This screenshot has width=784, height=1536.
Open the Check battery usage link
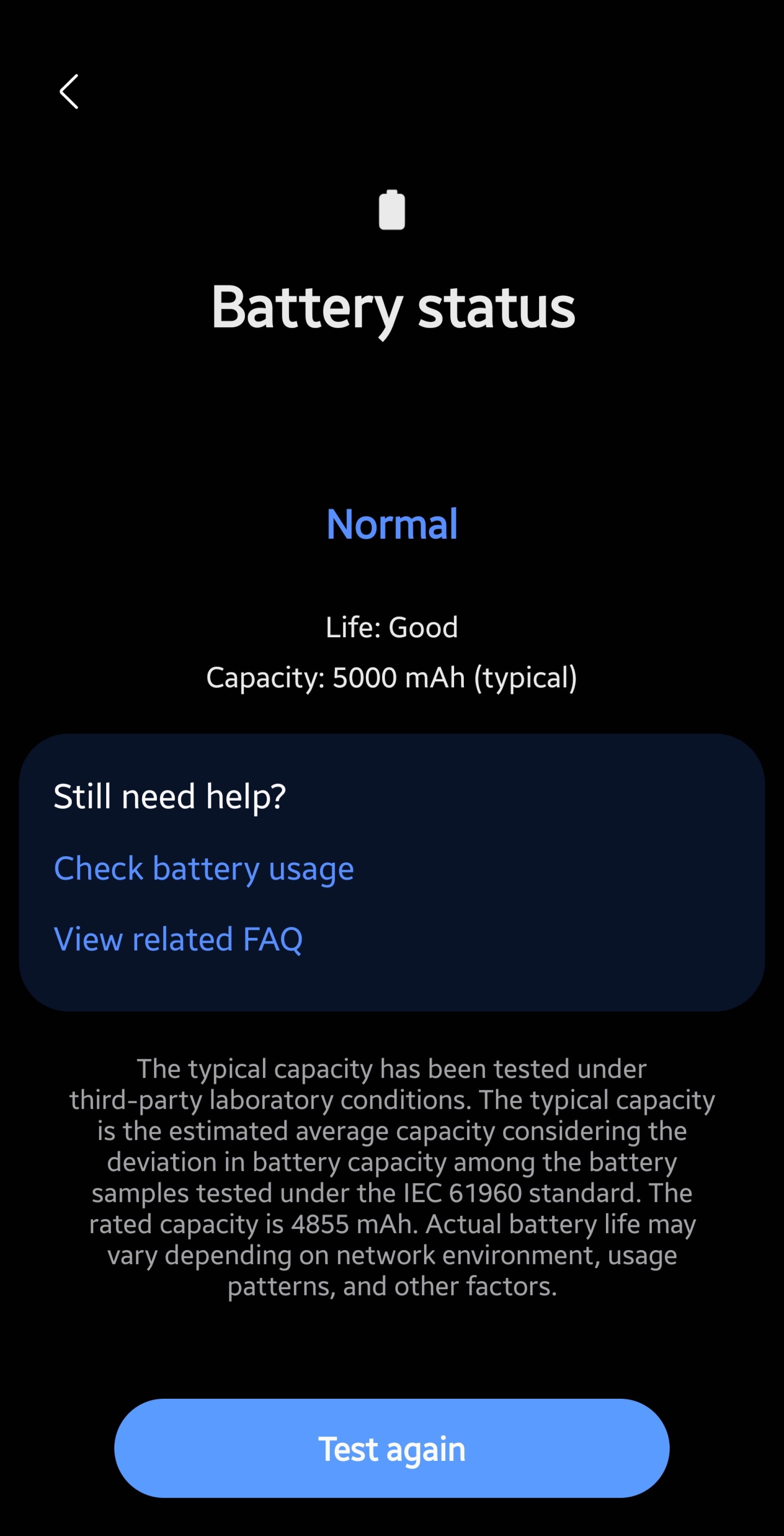tap(203, 869)
